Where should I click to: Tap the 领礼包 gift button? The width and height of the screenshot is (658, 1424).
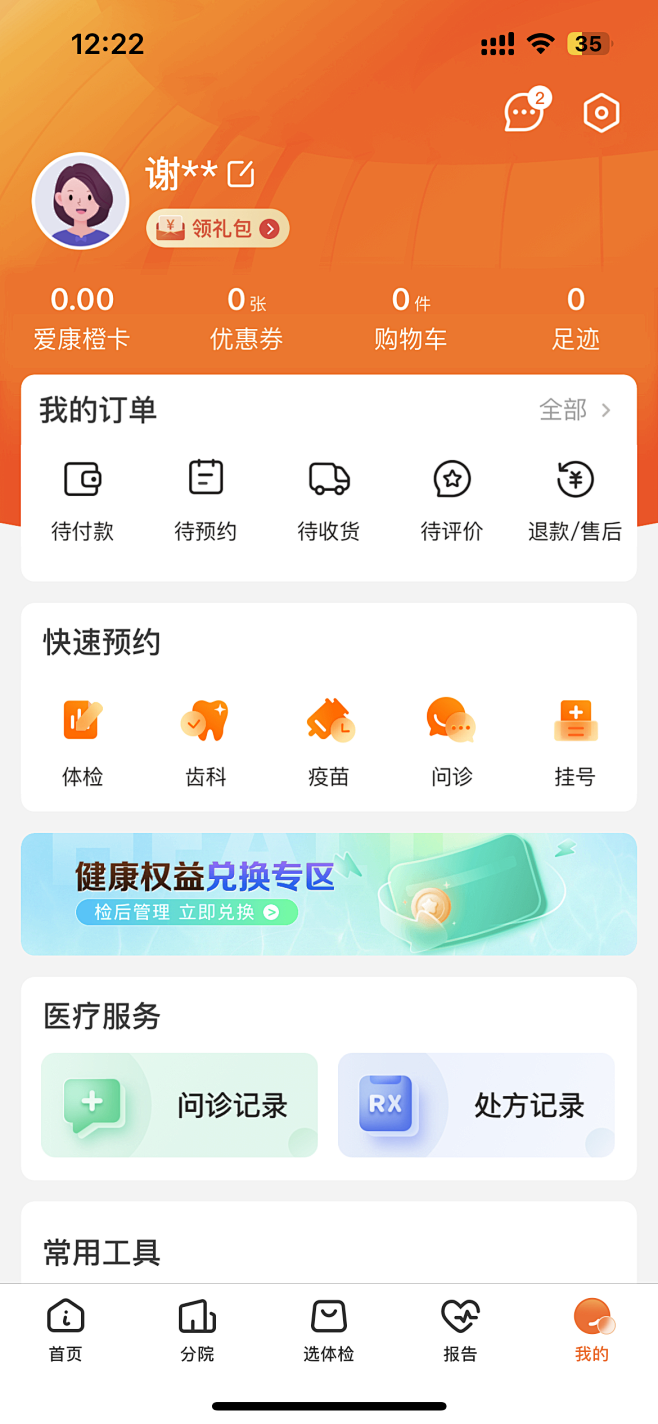click(218, 229)
